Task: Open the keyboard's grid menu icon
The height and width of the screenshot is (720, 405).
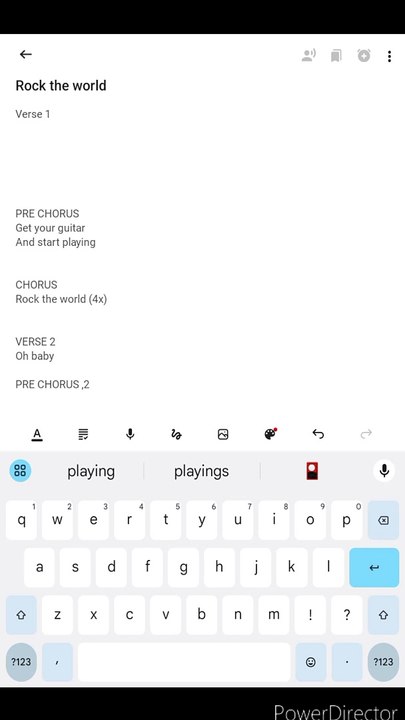Action: (20, 471)
